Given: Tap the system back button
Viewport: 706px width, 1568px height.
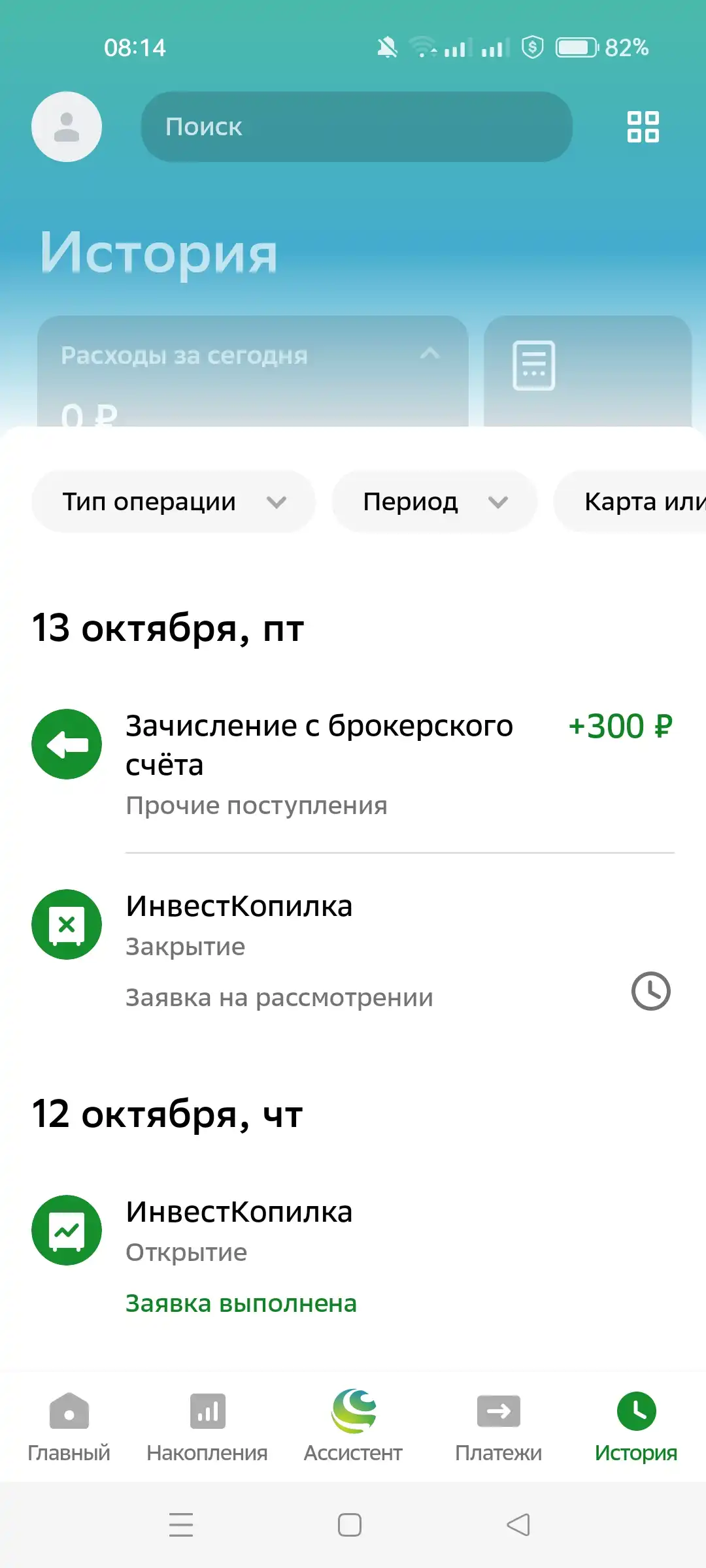Looking at the screenshot, I should point(518,1525).
